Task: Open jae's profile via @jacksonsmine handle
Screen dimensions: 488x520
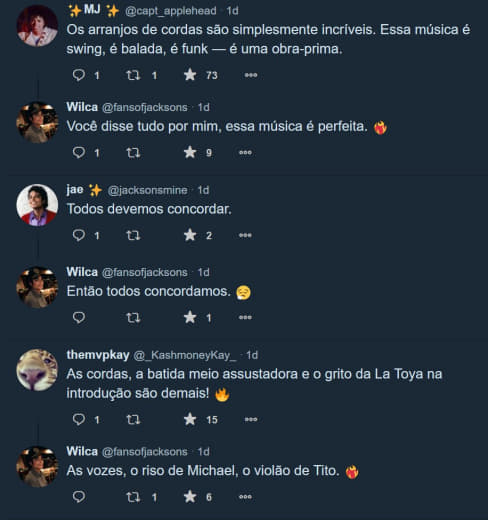Action: (147, 190)
